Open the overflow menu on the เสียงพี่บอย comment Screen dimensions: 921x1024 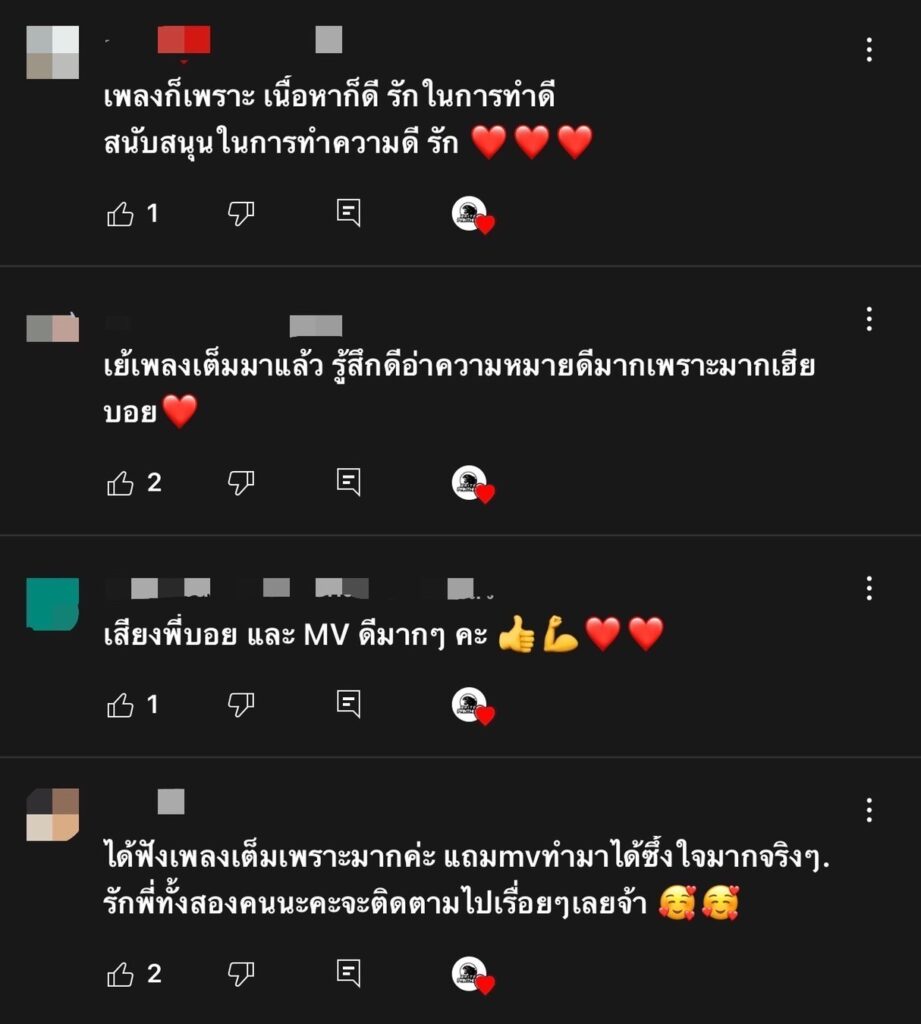869,588
